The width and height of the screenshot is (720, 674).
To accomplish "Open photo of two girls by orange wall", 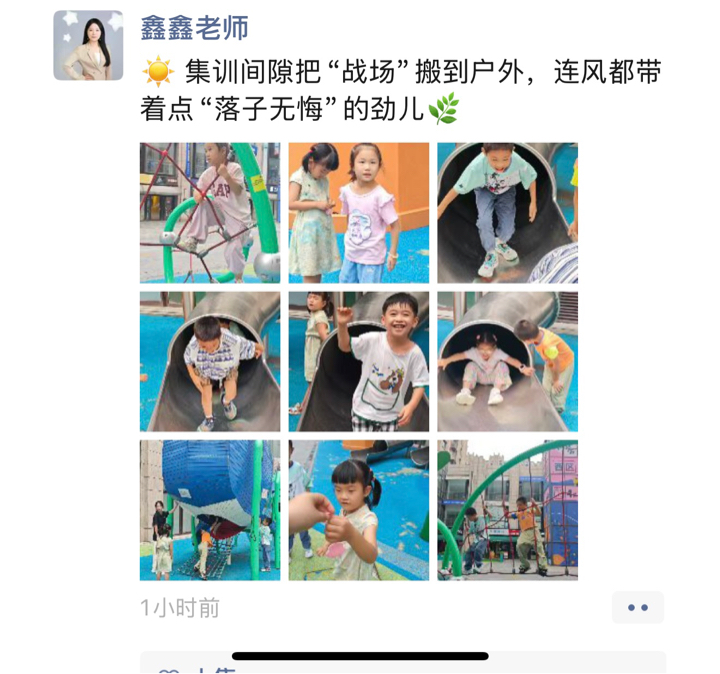I will (358, 212).
